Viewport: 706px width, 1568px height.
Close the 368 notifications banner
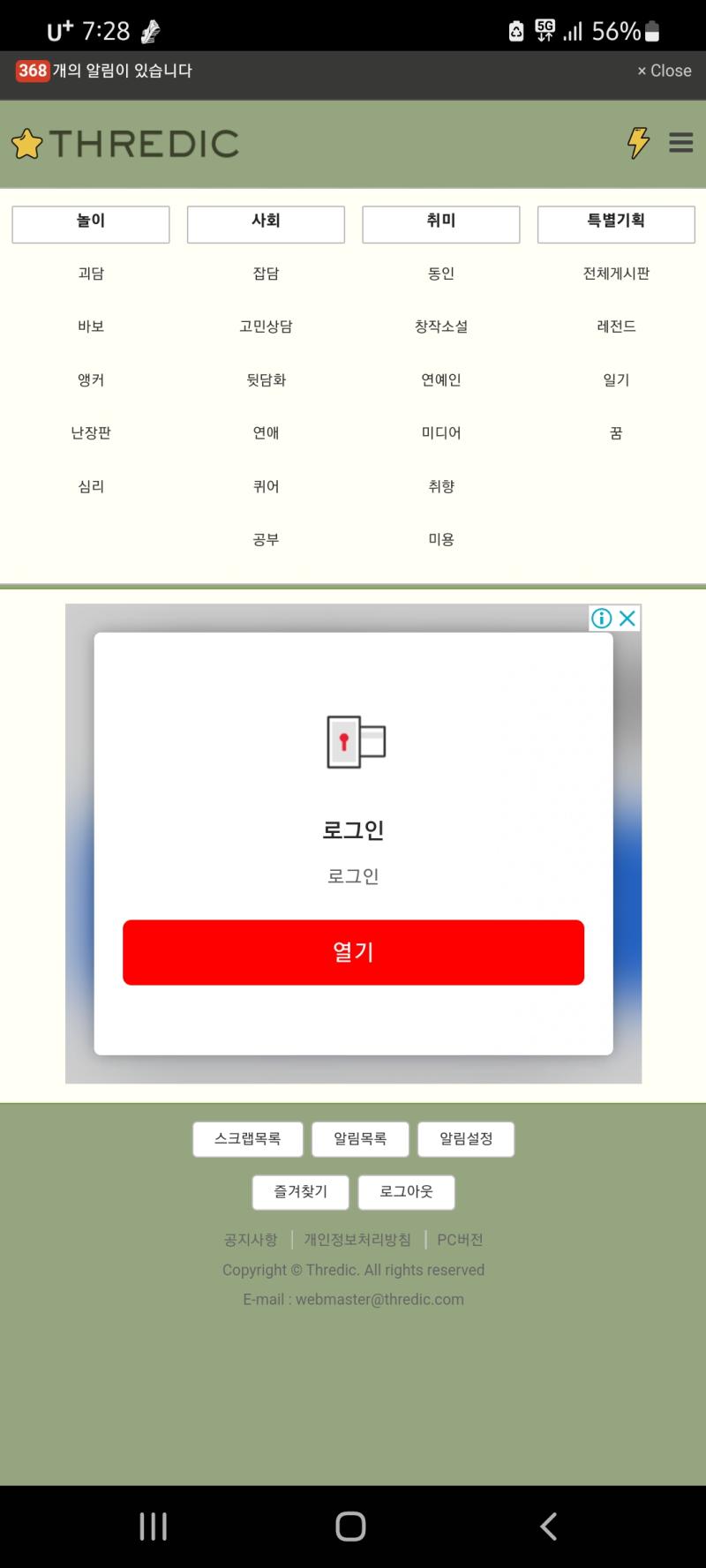665,71
